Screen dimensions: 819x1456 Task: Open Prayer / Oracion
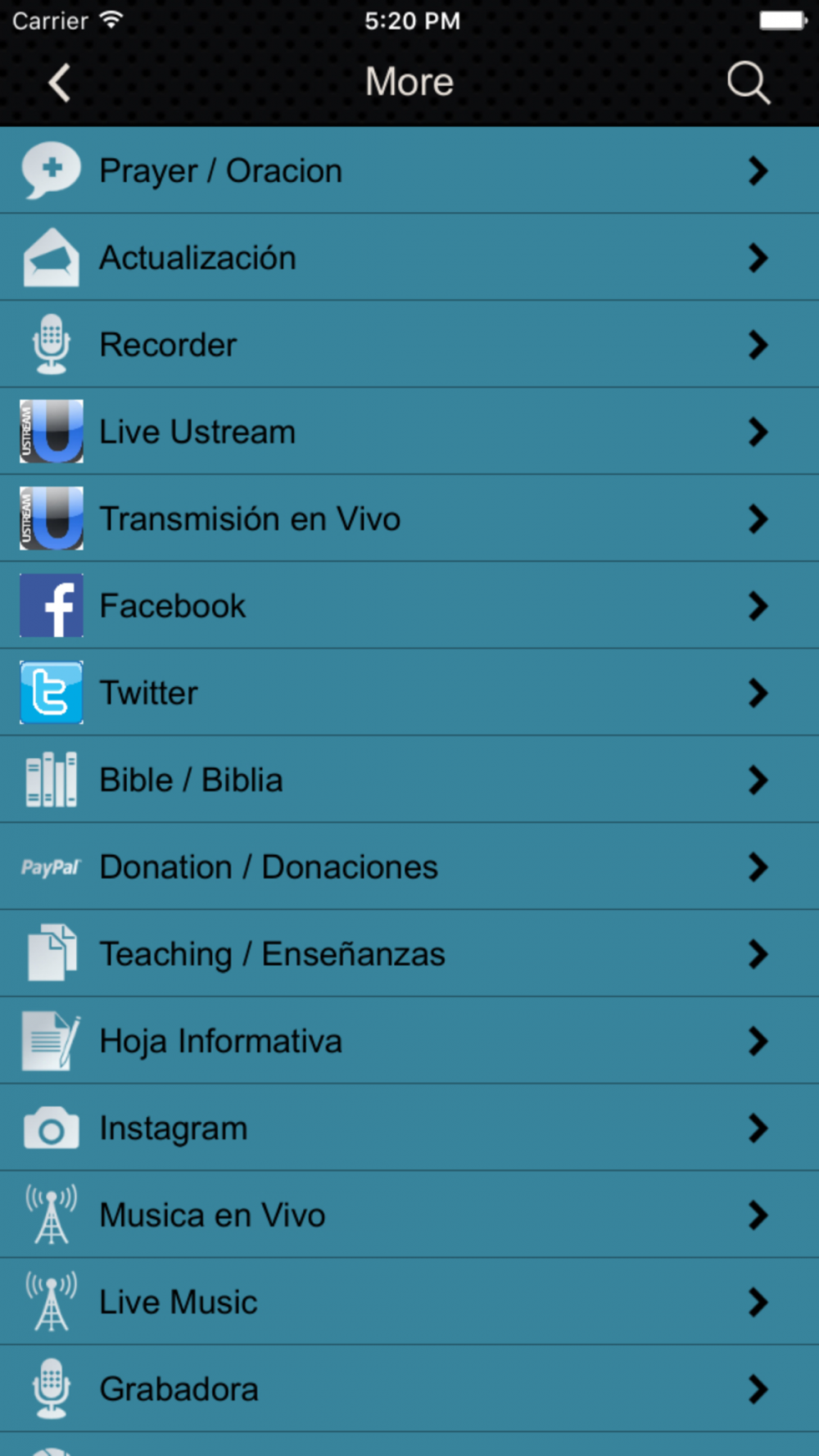coord(409,171)
